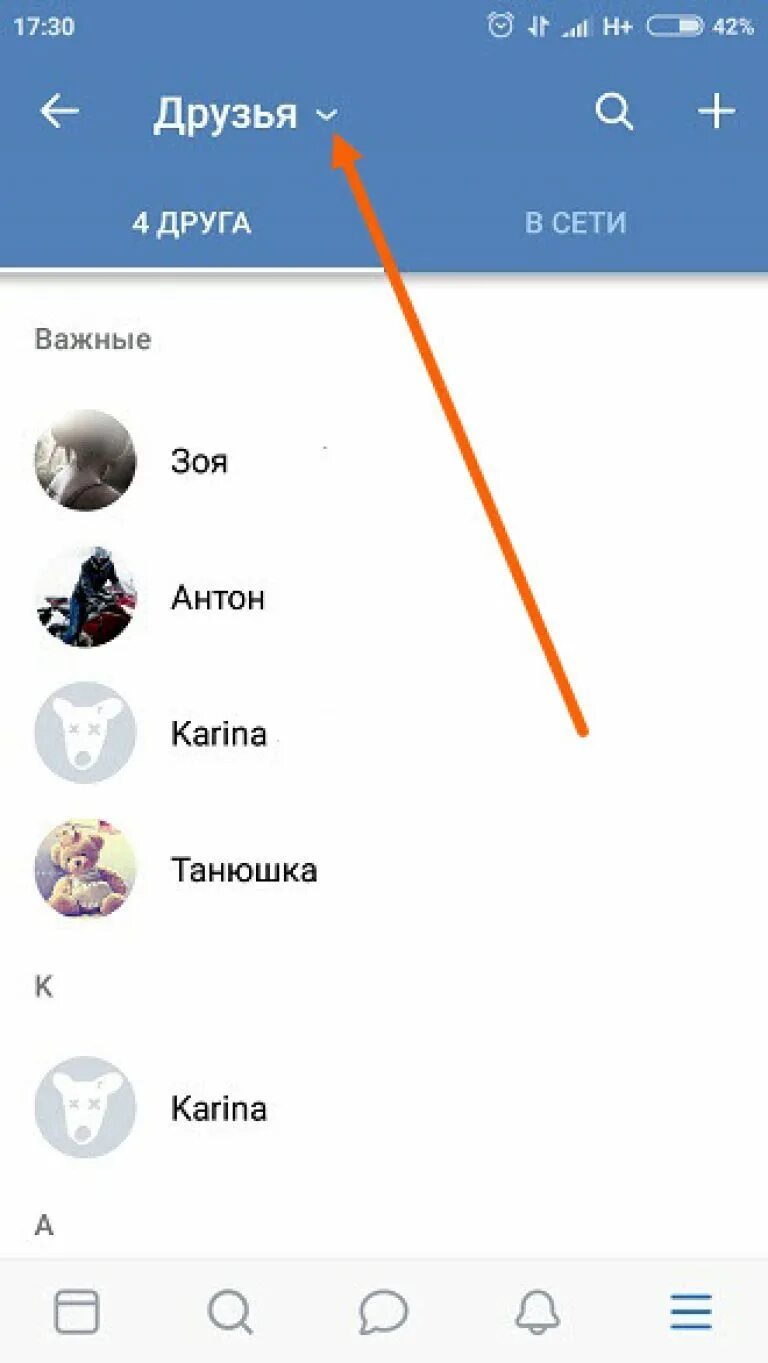The width and height of the screenshot is (768, 1363).
Task: Add a friend with plus icon
Action: point(716,112)
